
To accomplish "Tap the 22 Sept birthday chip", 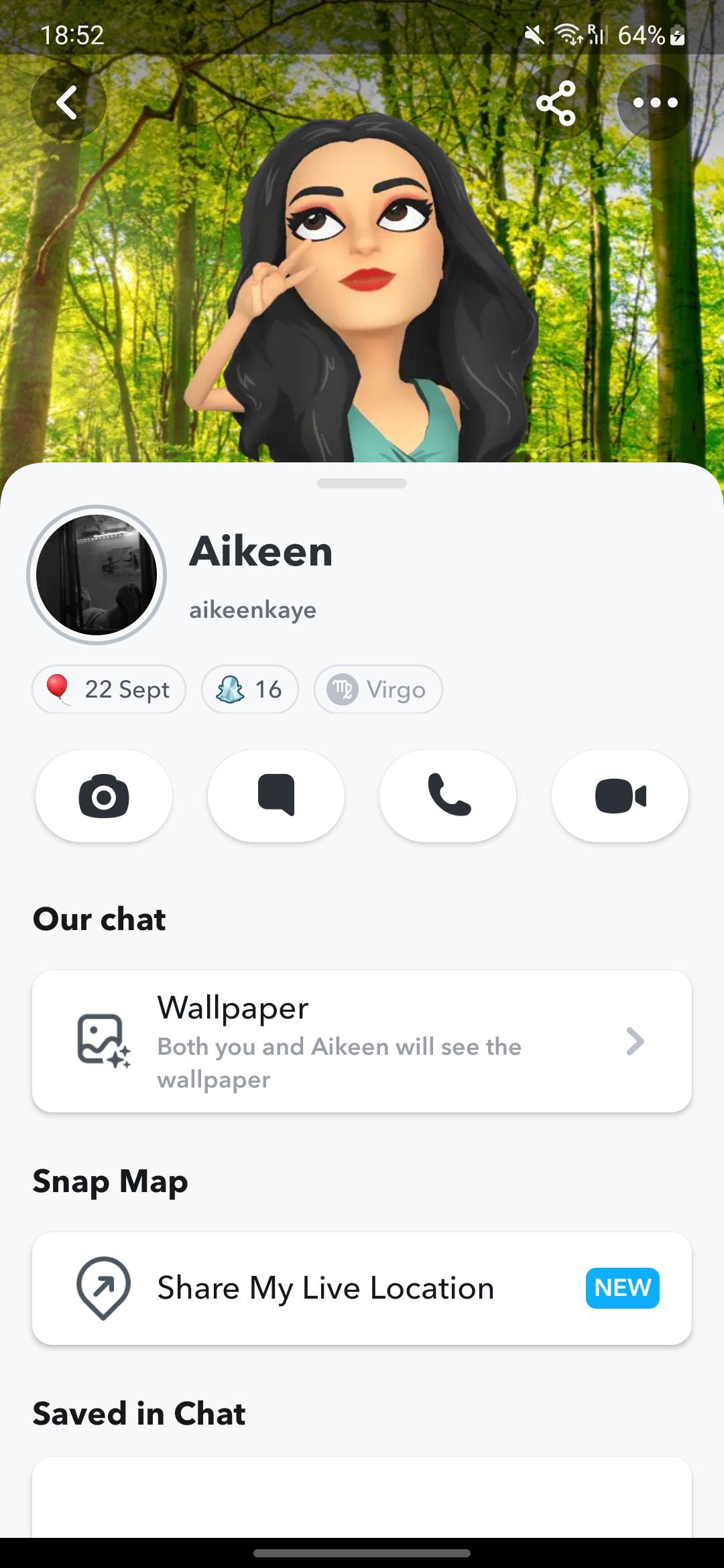I will click(109, 689).
